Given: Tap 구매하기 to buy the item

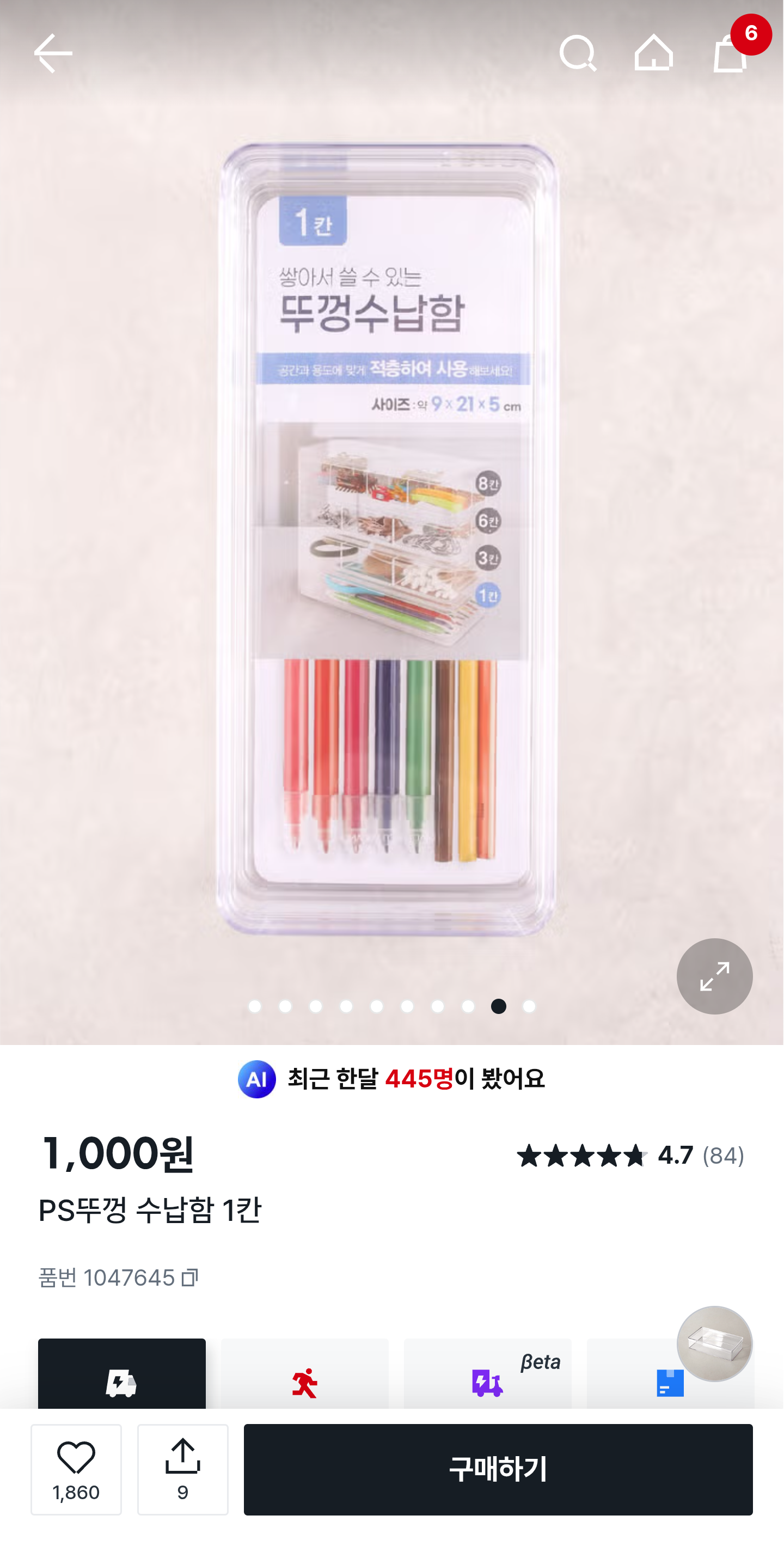Looking at the screenshot, I should click(498, 1469).
